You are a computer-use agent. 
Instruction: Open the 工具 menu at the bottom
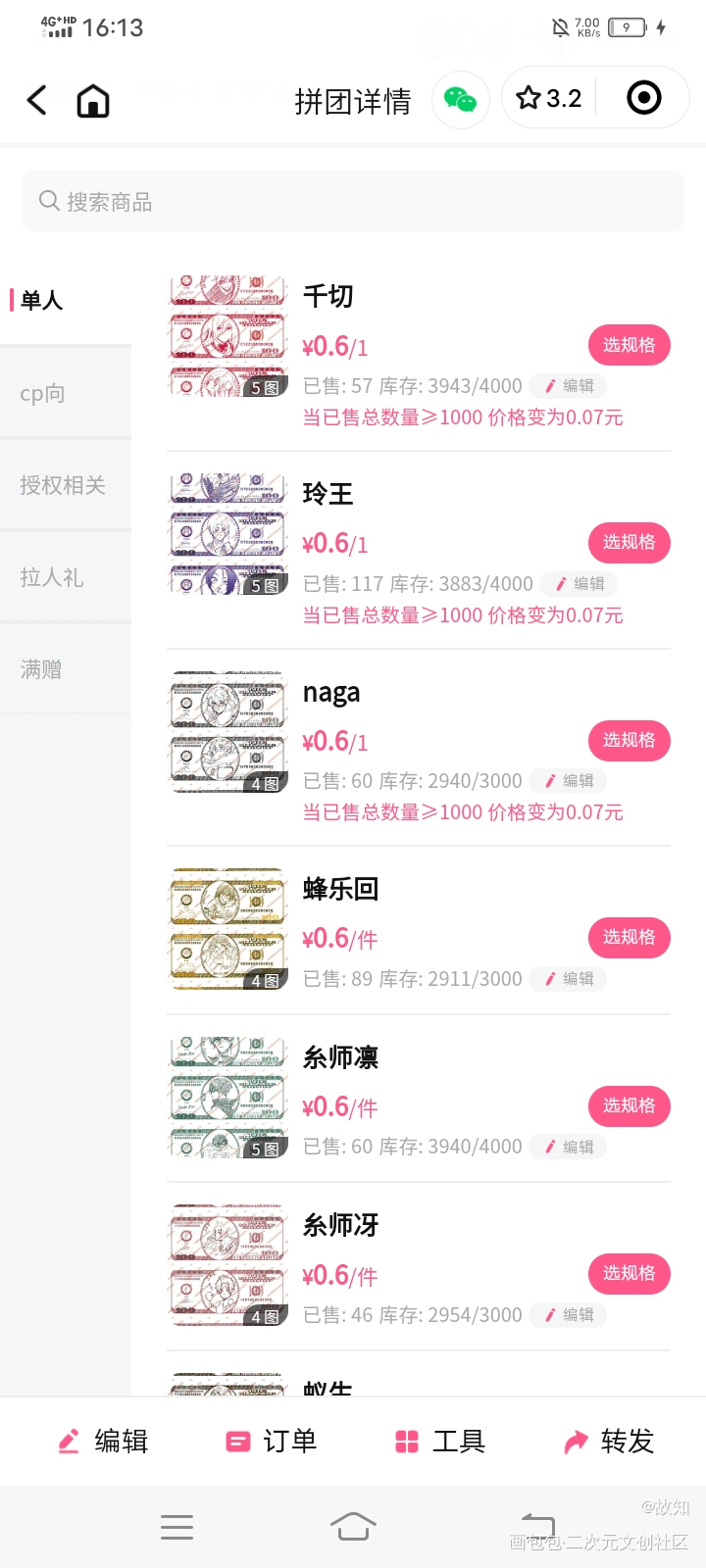pyautogui.click(x=440, y=1442)
